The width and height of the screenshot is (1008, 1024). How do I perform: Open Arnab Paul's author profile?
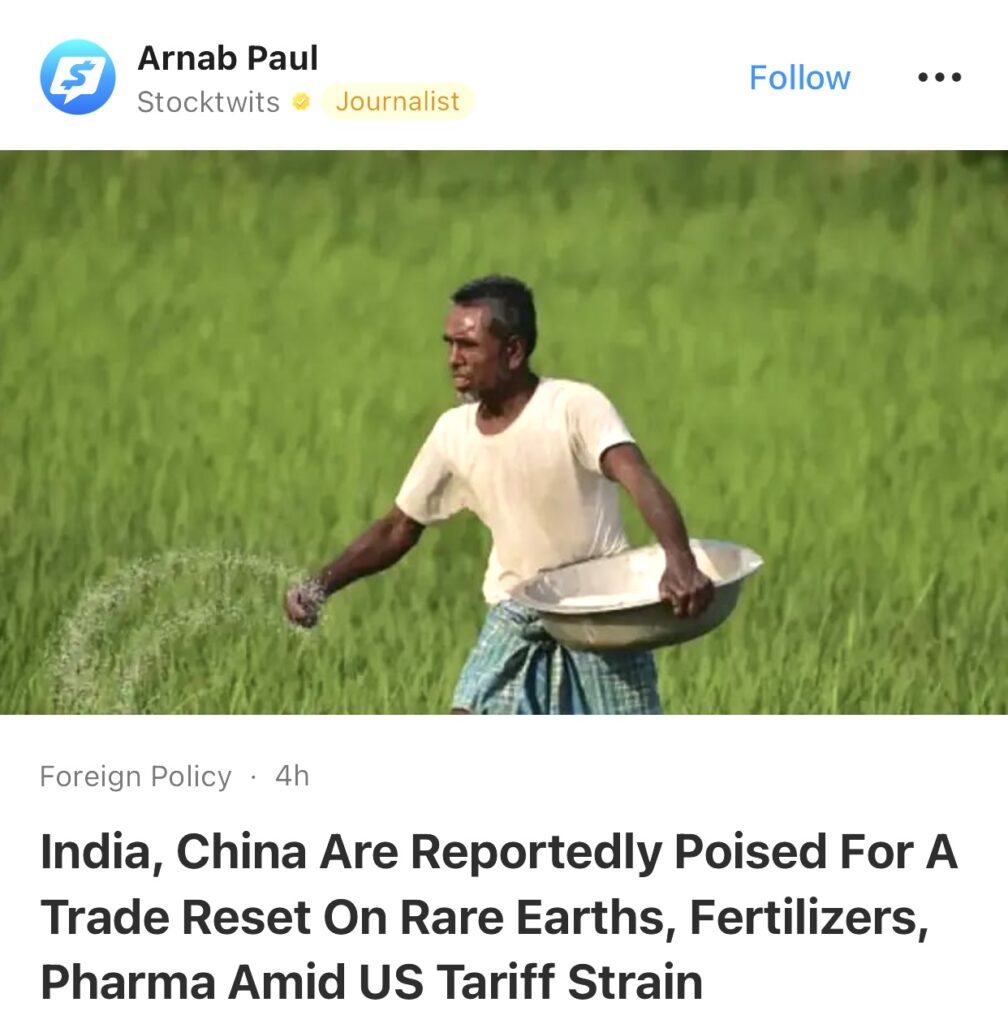coord(227,58)
